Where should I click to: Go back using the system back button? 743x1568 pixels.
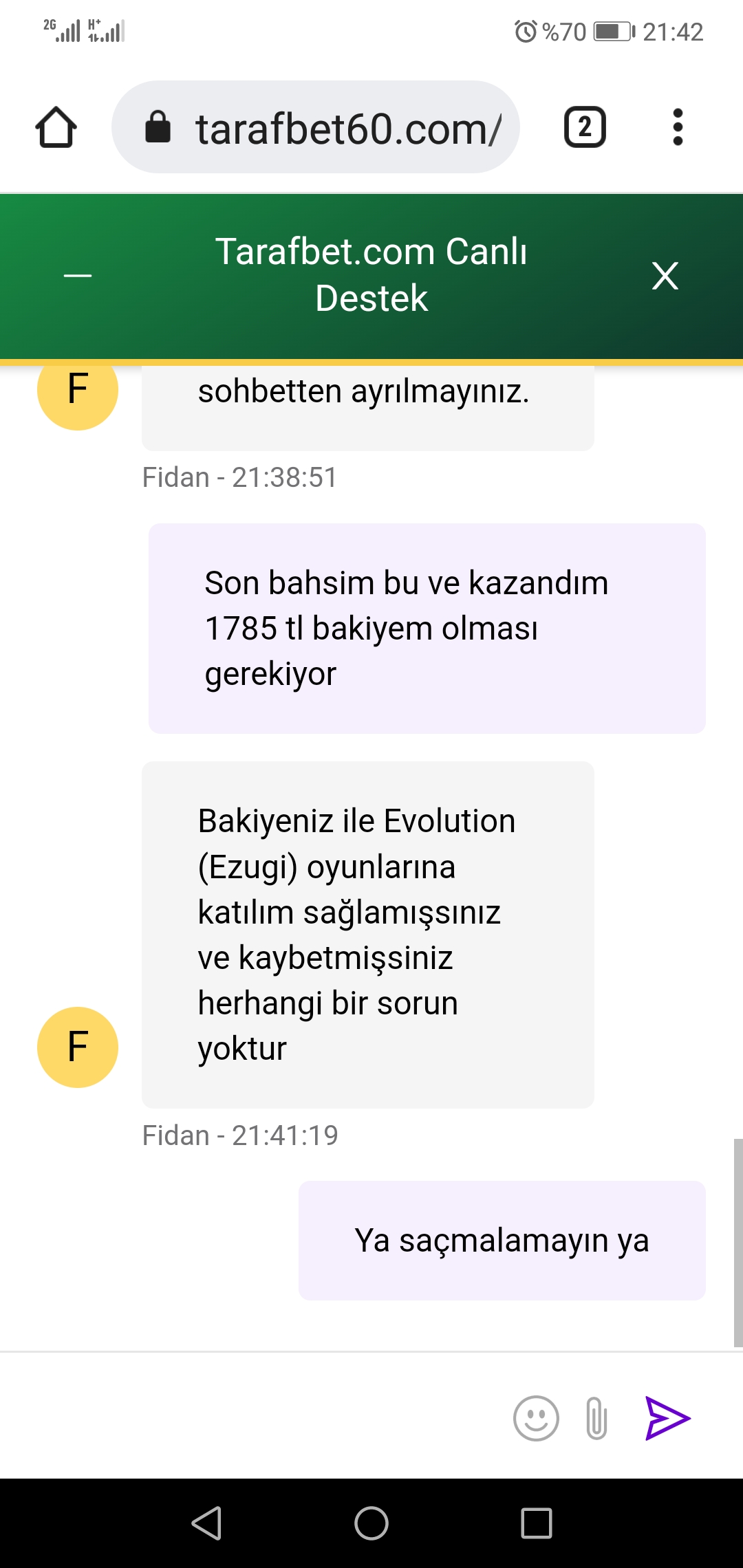click(206, 1523)
